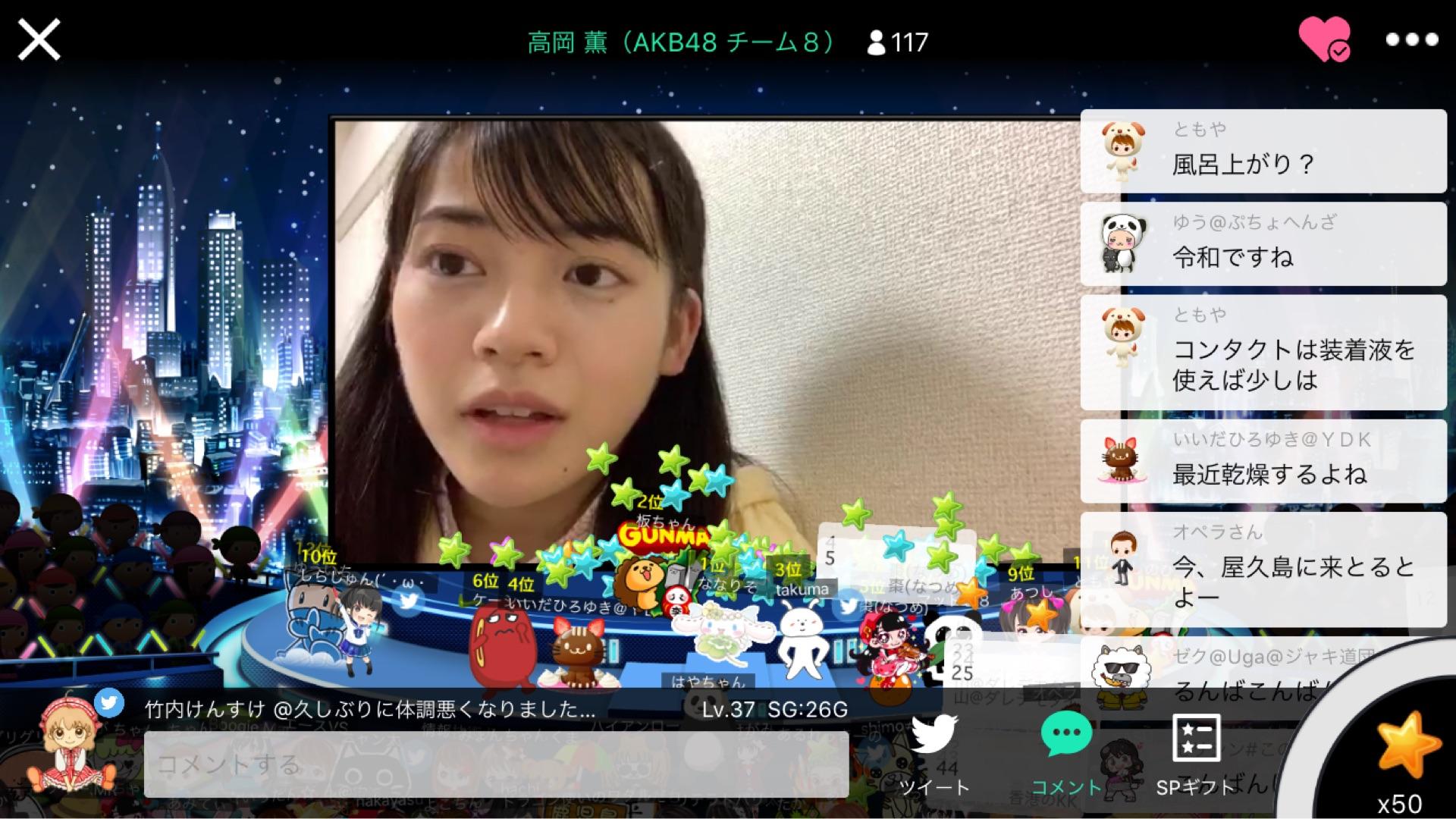Tap the pink heart follow icon
The height and width of the screenshot is (819, 1456).
coord(1324,39)
